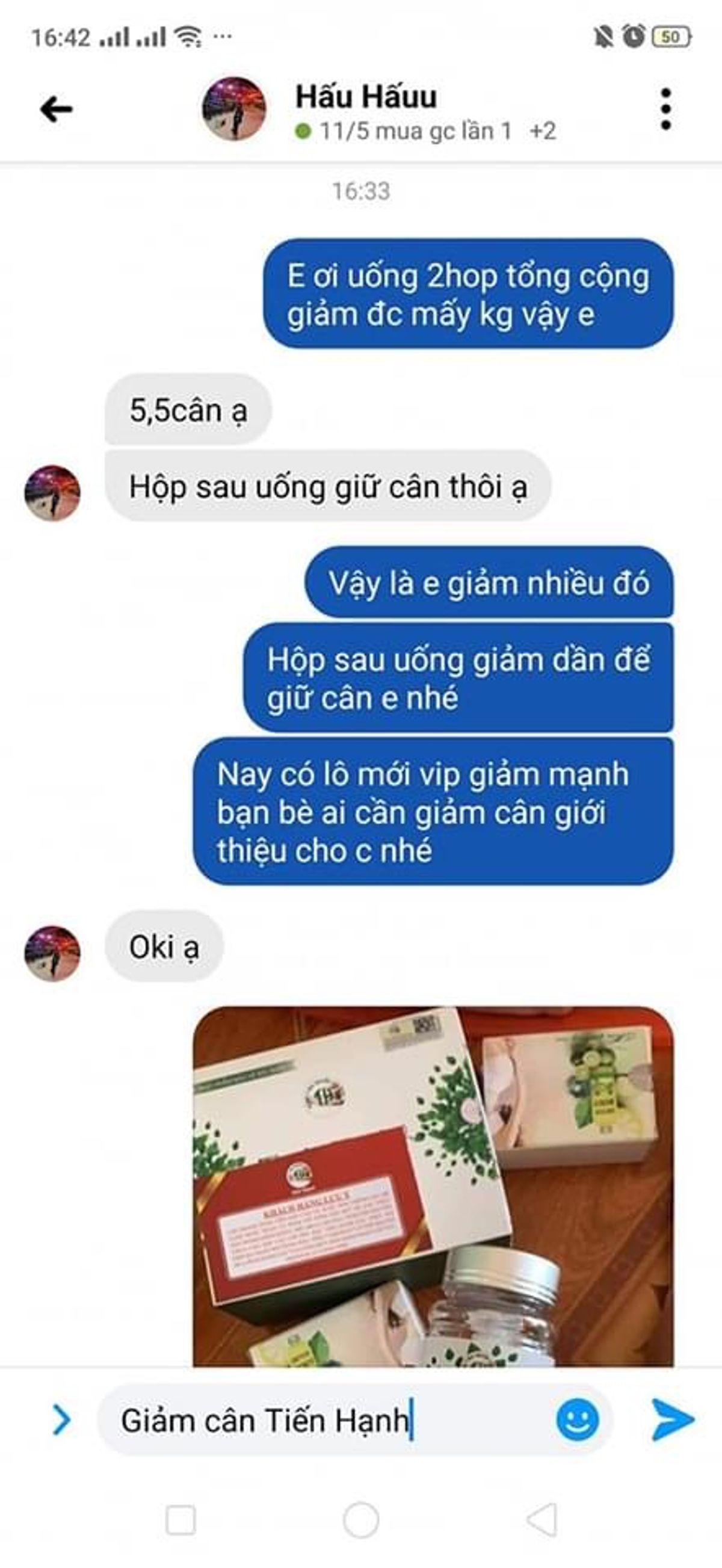Tap the 11/5 mua gc lần 1 label
Image resolution: width=722 pixels, height=1568 pixels.
[x=416, y=132]
